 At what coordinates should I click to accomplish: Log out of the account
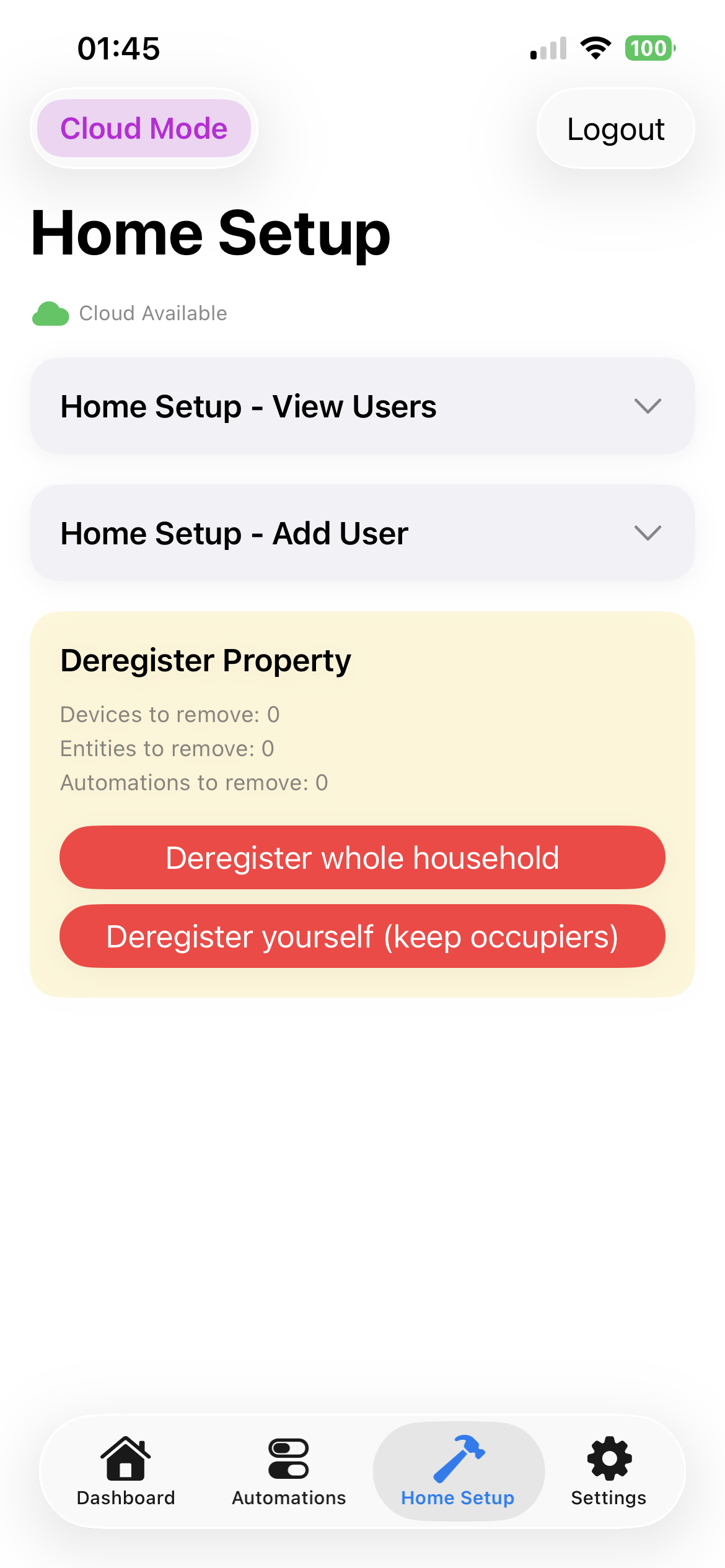pyautogui.click(x=615, y=129)
